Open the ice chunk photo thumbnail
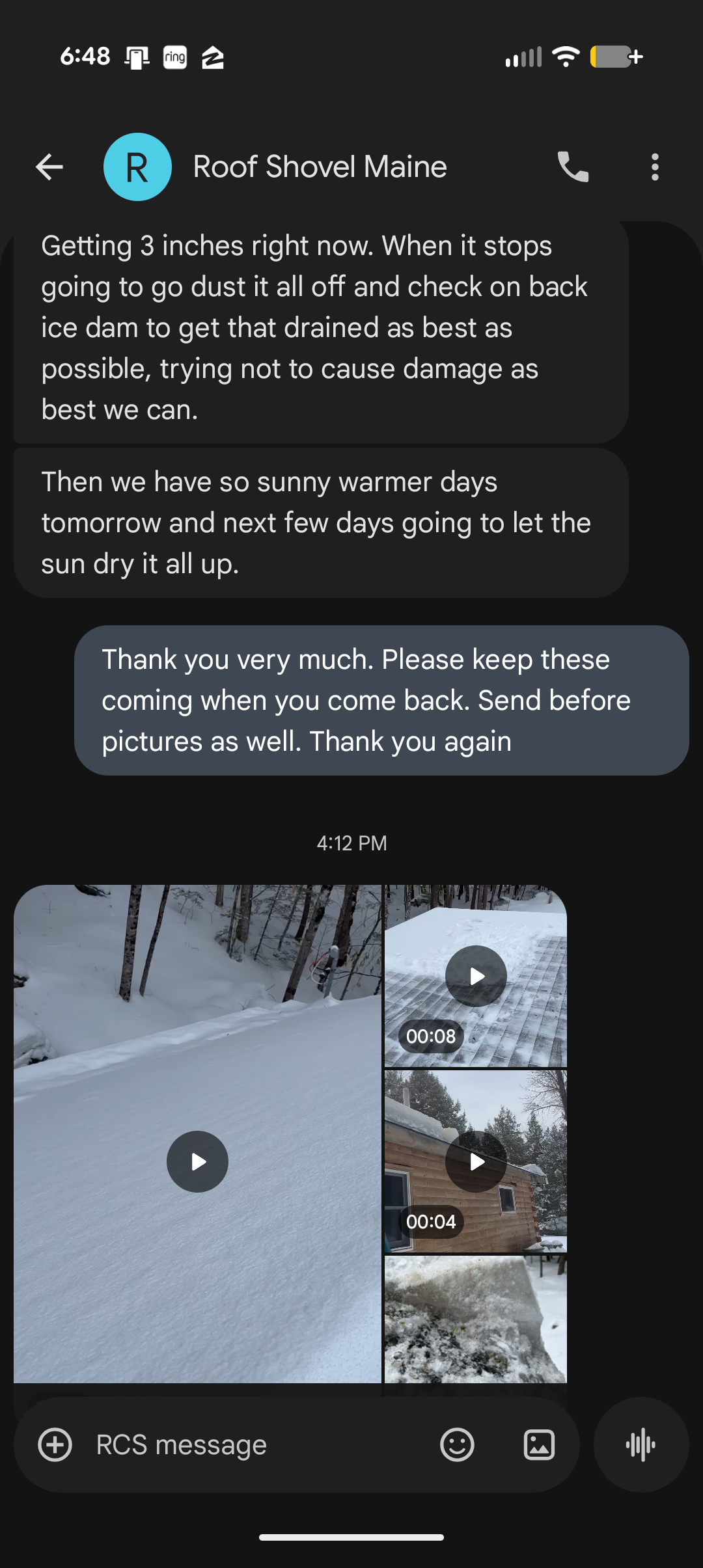Screen dimensions: 703x1568 476,1321
